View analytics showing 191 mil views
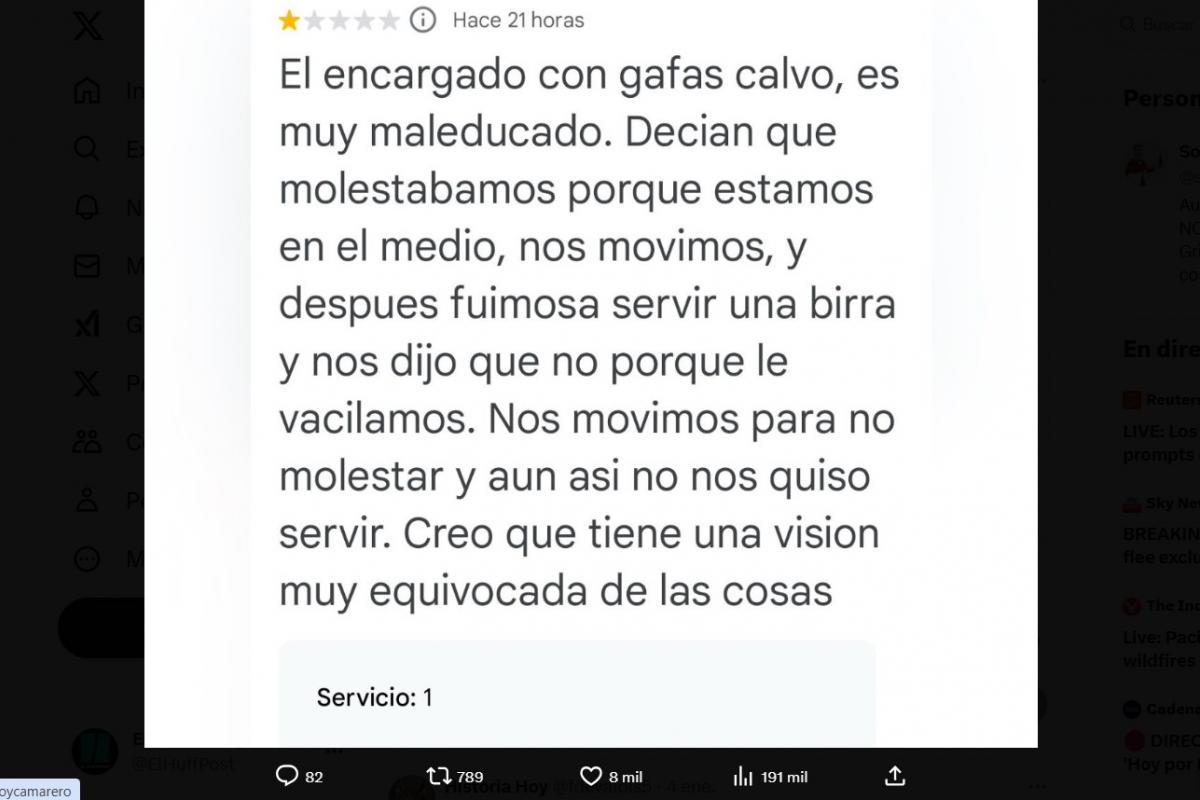The height and width of the screenshot is (800, 1200). pyautogui.click(x=744, y=775)
